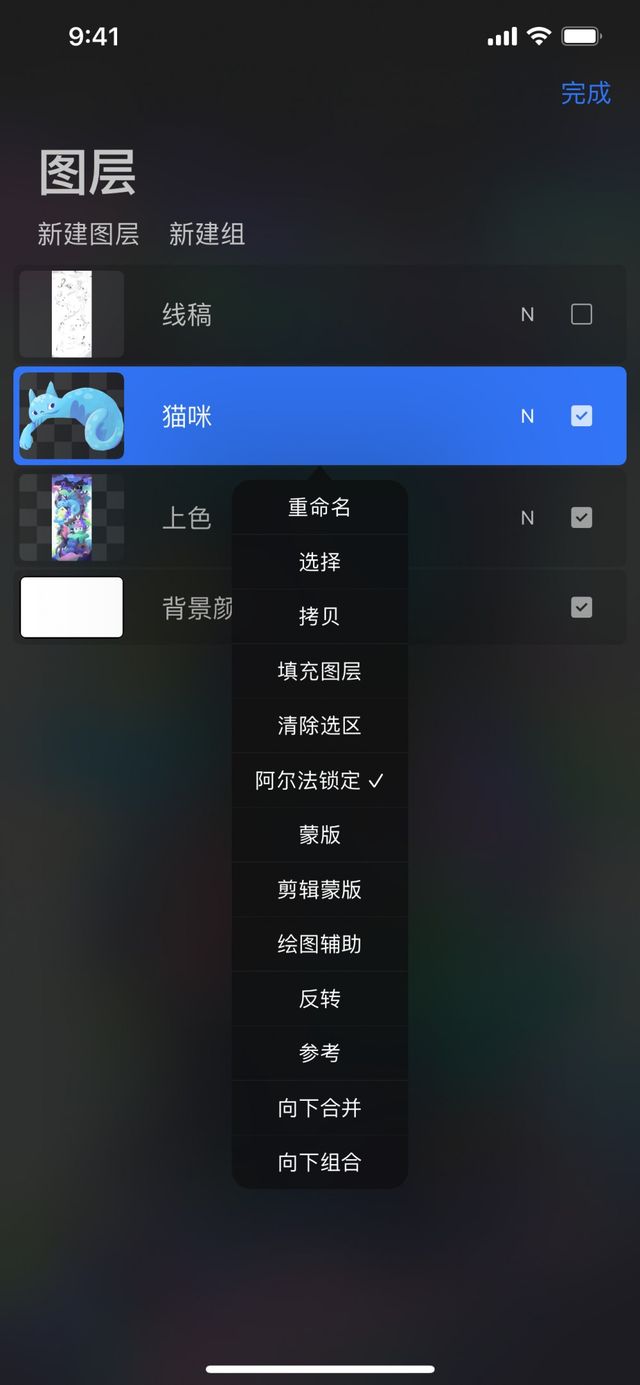Viewport: 640px width, 1385px height.
Task: Show the 线稿 layer via its checkbox
Action: tap(581, 315)
